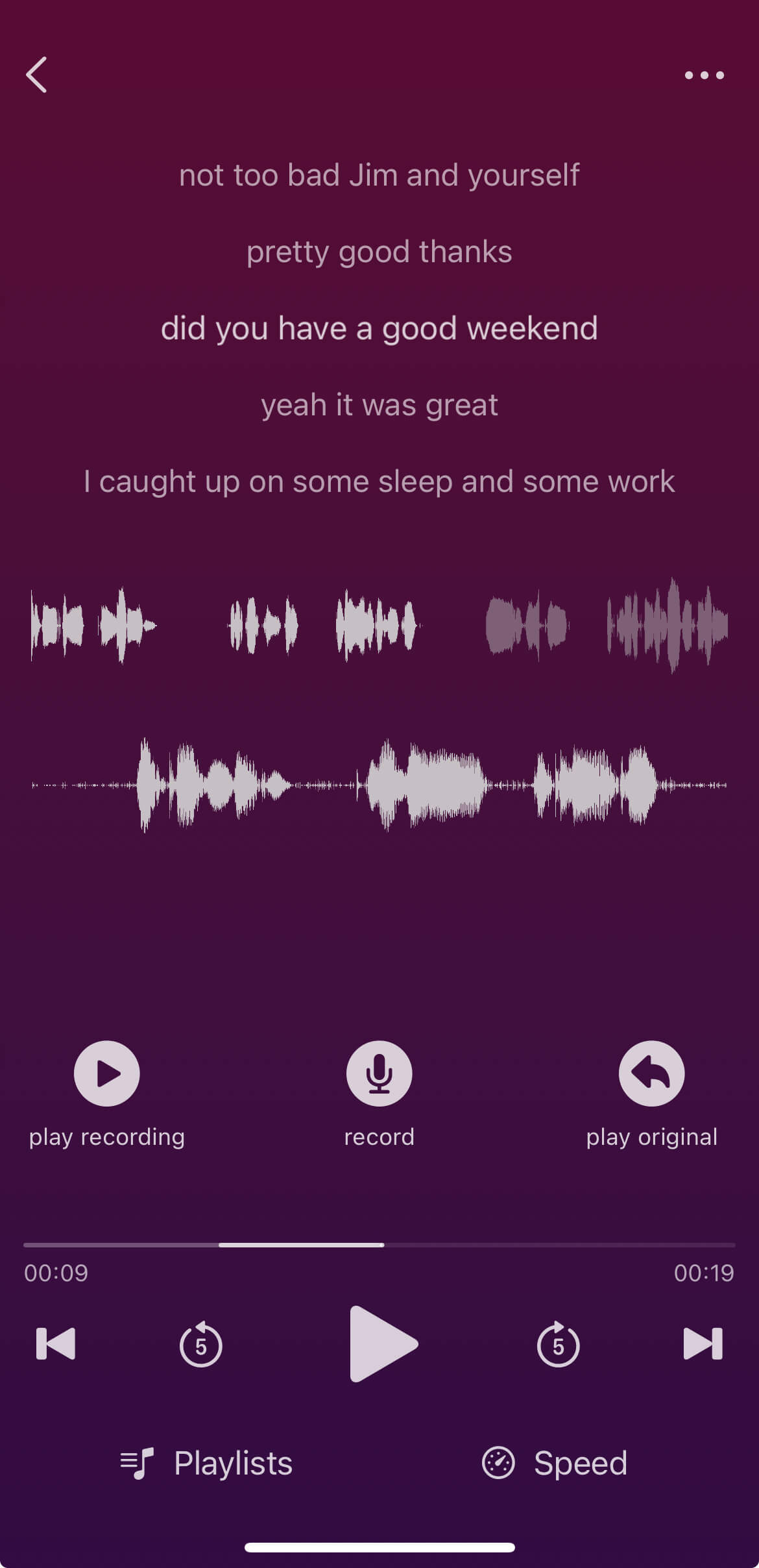Tap the line 'pretty good thanks'
This screenshot has height=1568, width=759.
coord(379,252)
